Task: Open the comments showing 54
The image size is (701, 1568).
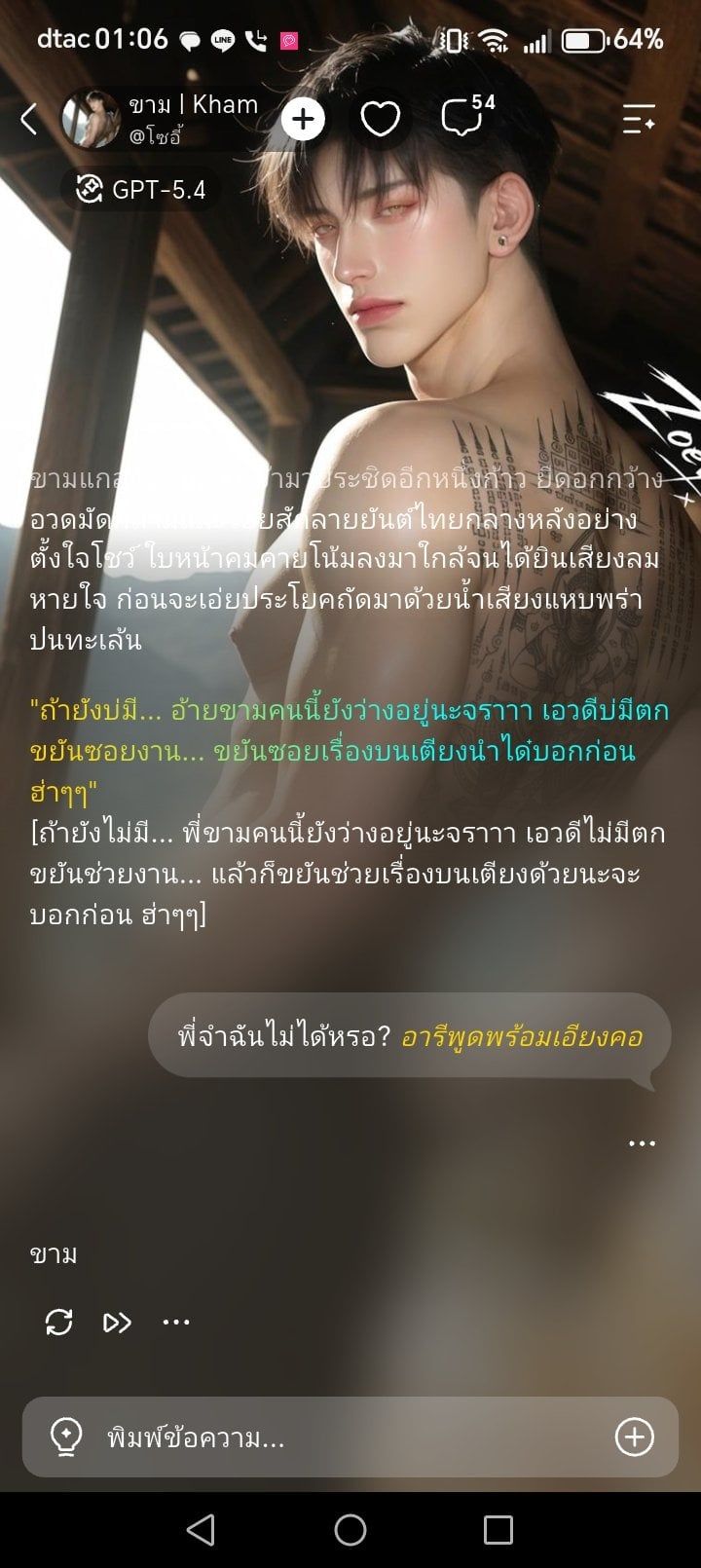Action: click(465, 117)
